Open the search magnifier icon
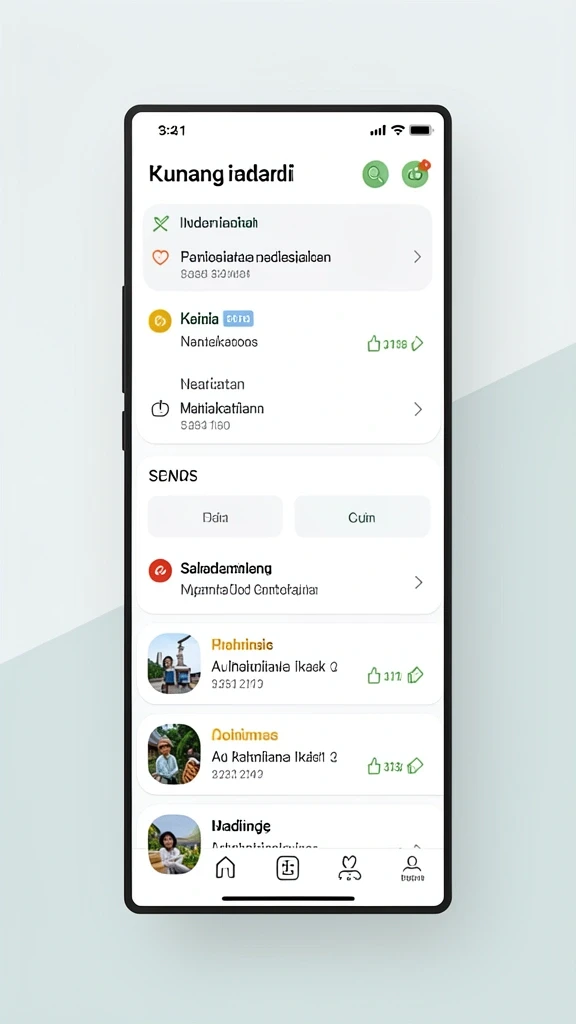Image resolution: width=576 pixels, height=1024 pixels. click(x=376, y=174)
